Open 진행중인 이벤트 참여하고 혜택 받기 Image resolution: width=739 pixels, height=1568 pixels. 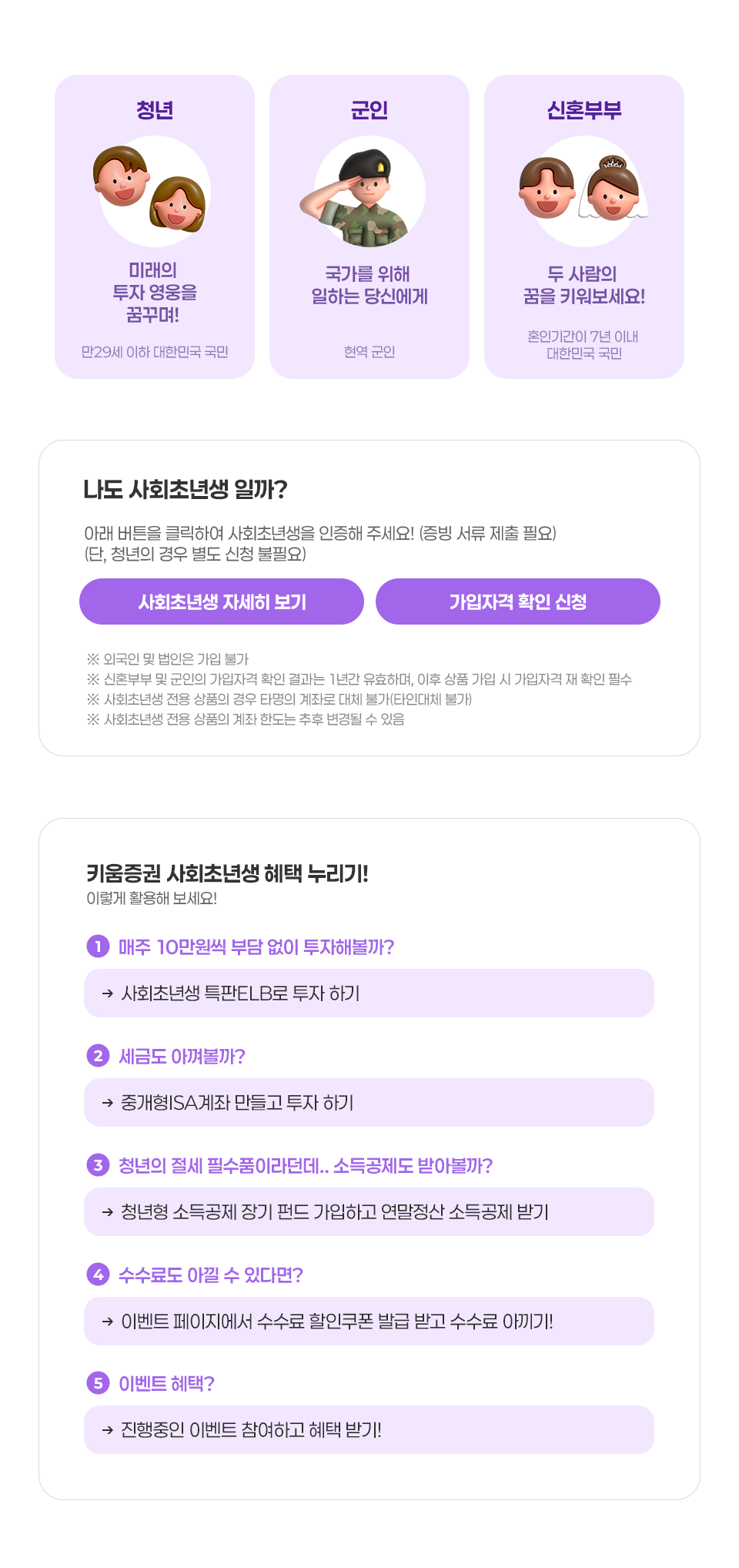pyautogui.click(x=368, y=1430)
